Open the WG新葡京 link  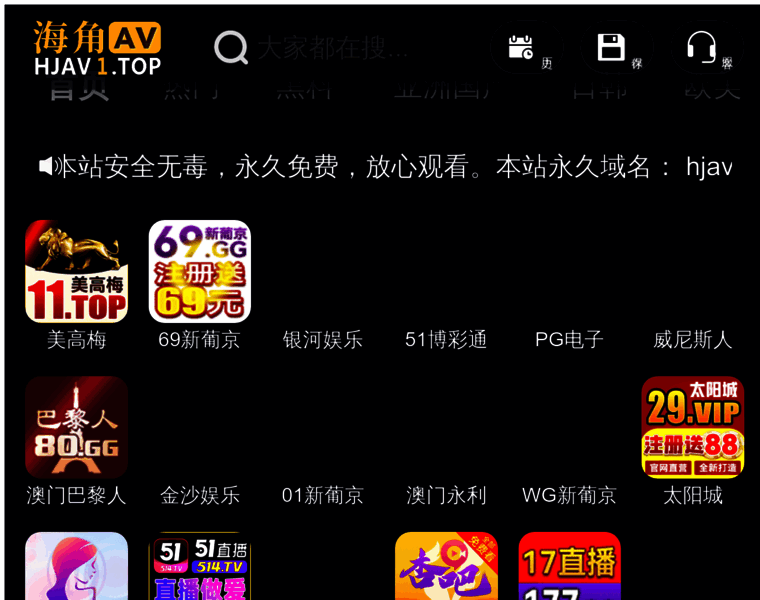pyautogui.click(x=569, y=495)
